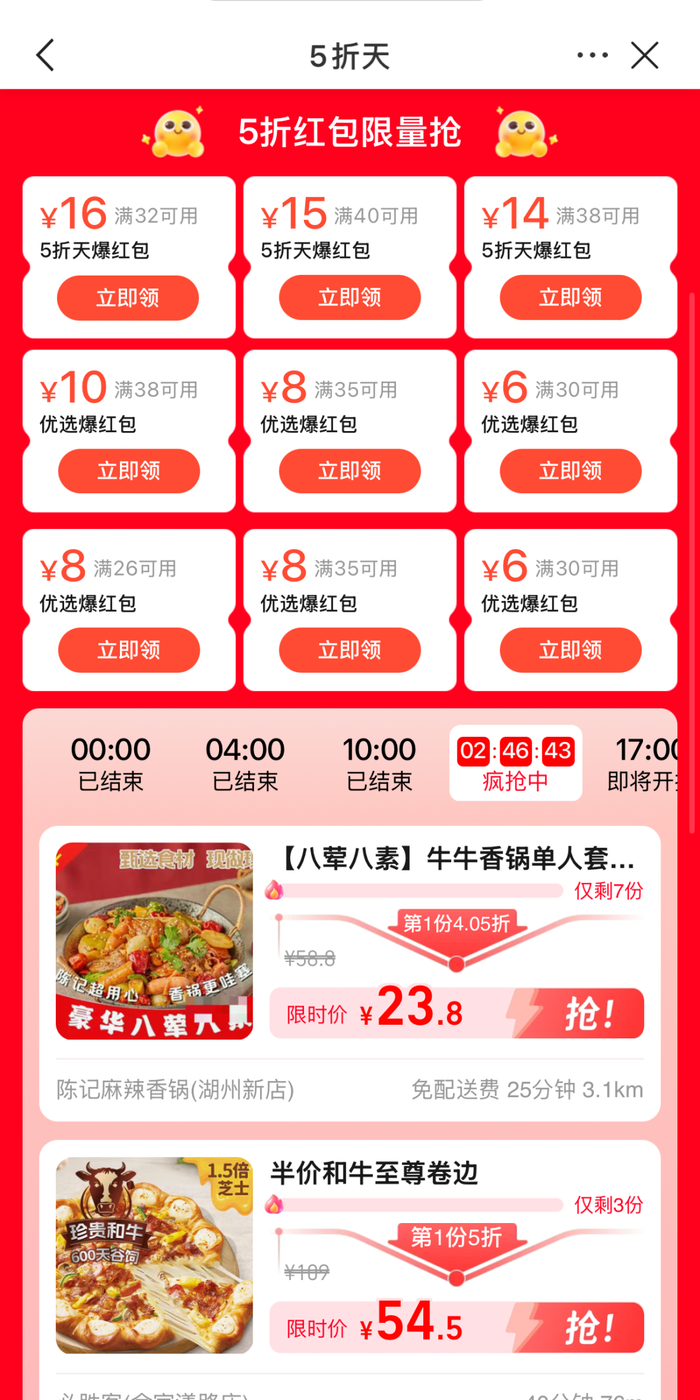Claim the ¥15 满40可用 red packet
The width and height of the screenshot is (700, 1400).
[349, 298]
